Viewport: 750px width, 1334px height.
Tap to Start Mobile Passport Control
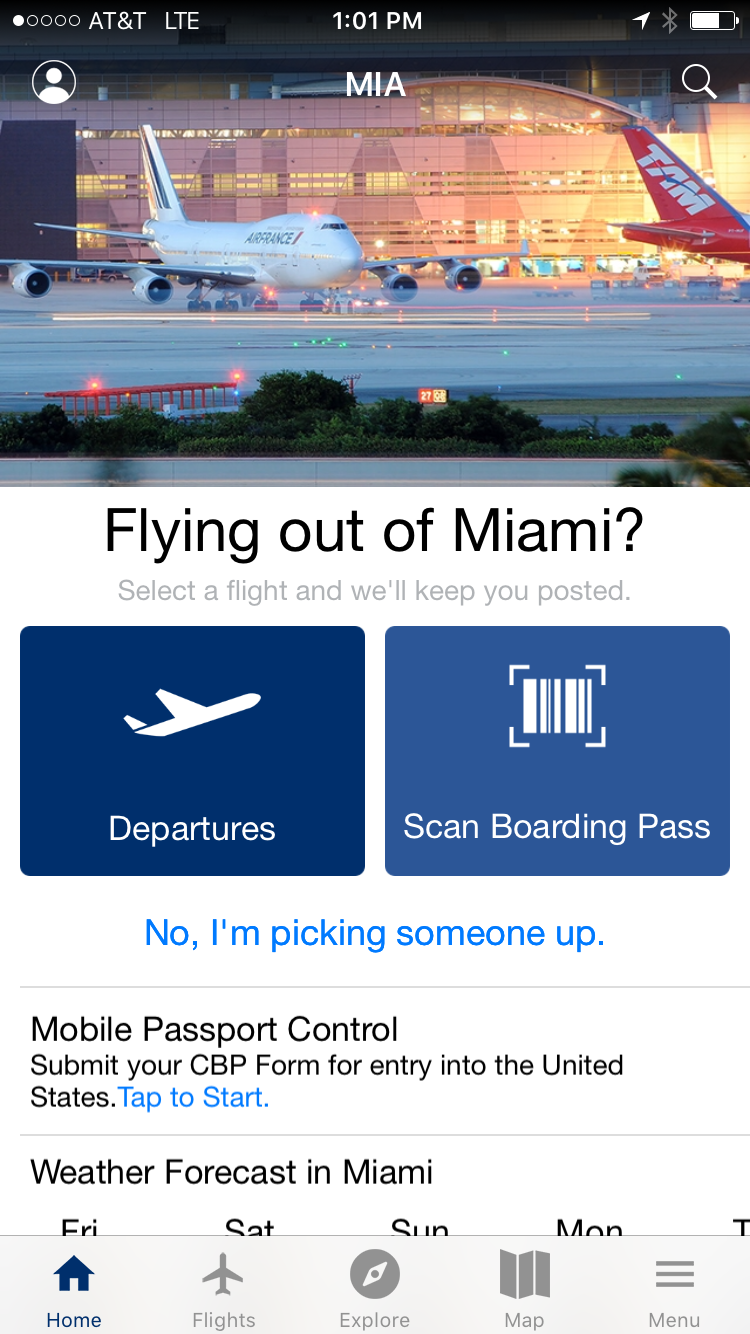coord(194,1097)
